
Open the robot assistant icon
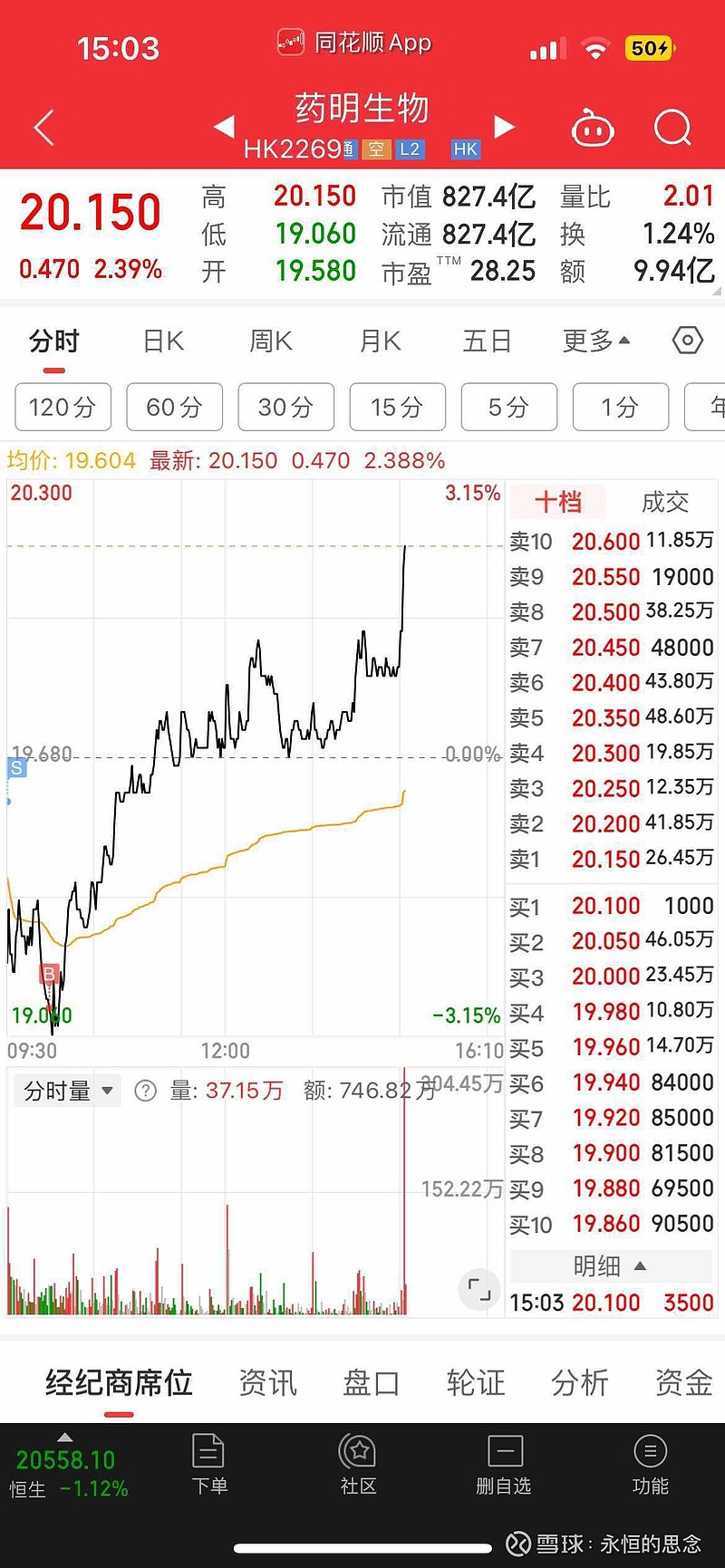pyautogui.click(x=593, y=130)
